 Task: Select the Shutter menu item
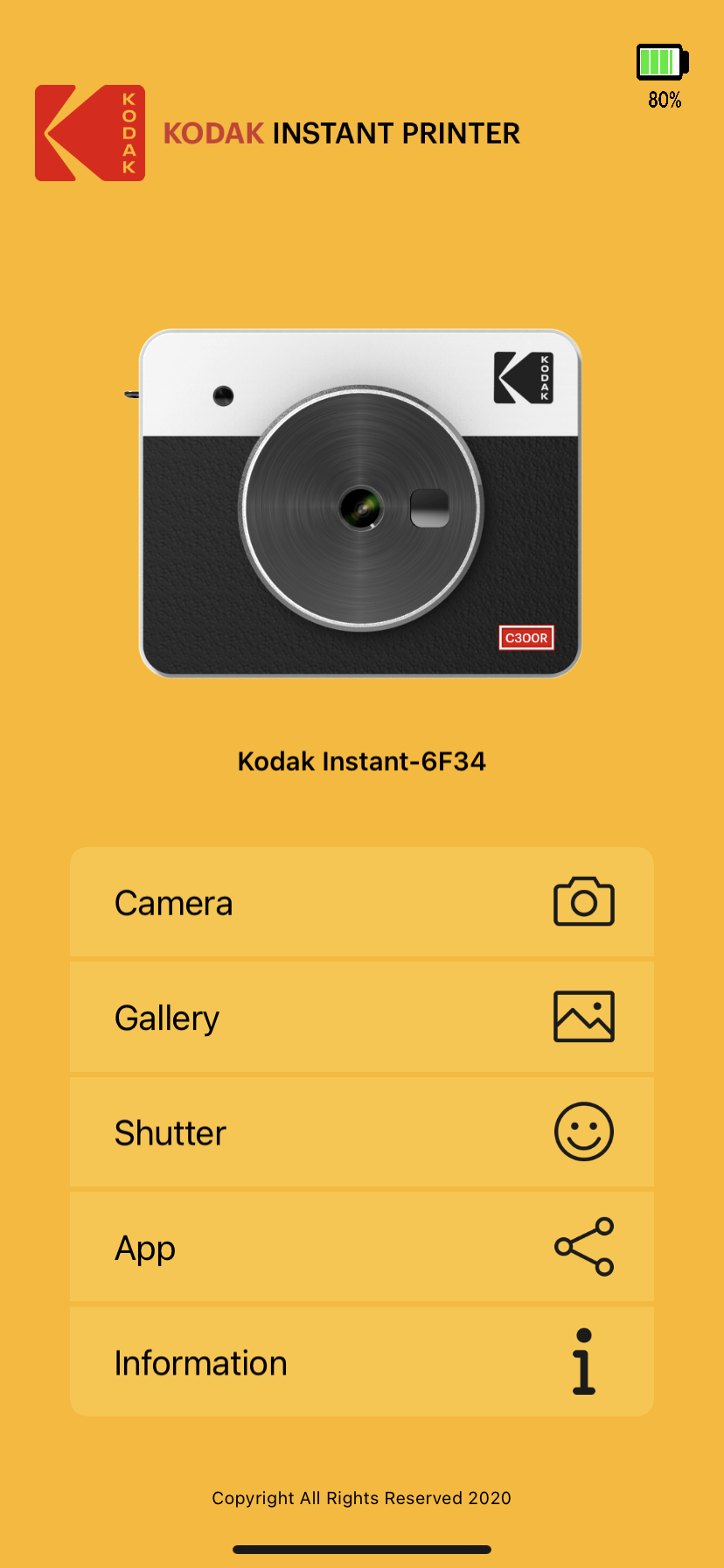pyautogui.click(x=362, y=1132)
